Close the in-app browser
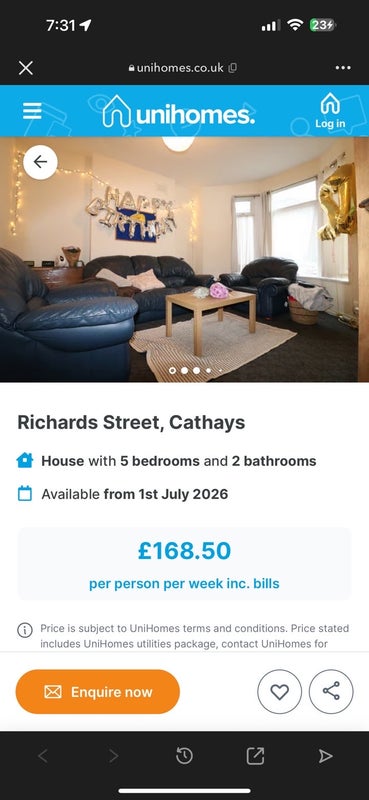 (x=26, y=68)
